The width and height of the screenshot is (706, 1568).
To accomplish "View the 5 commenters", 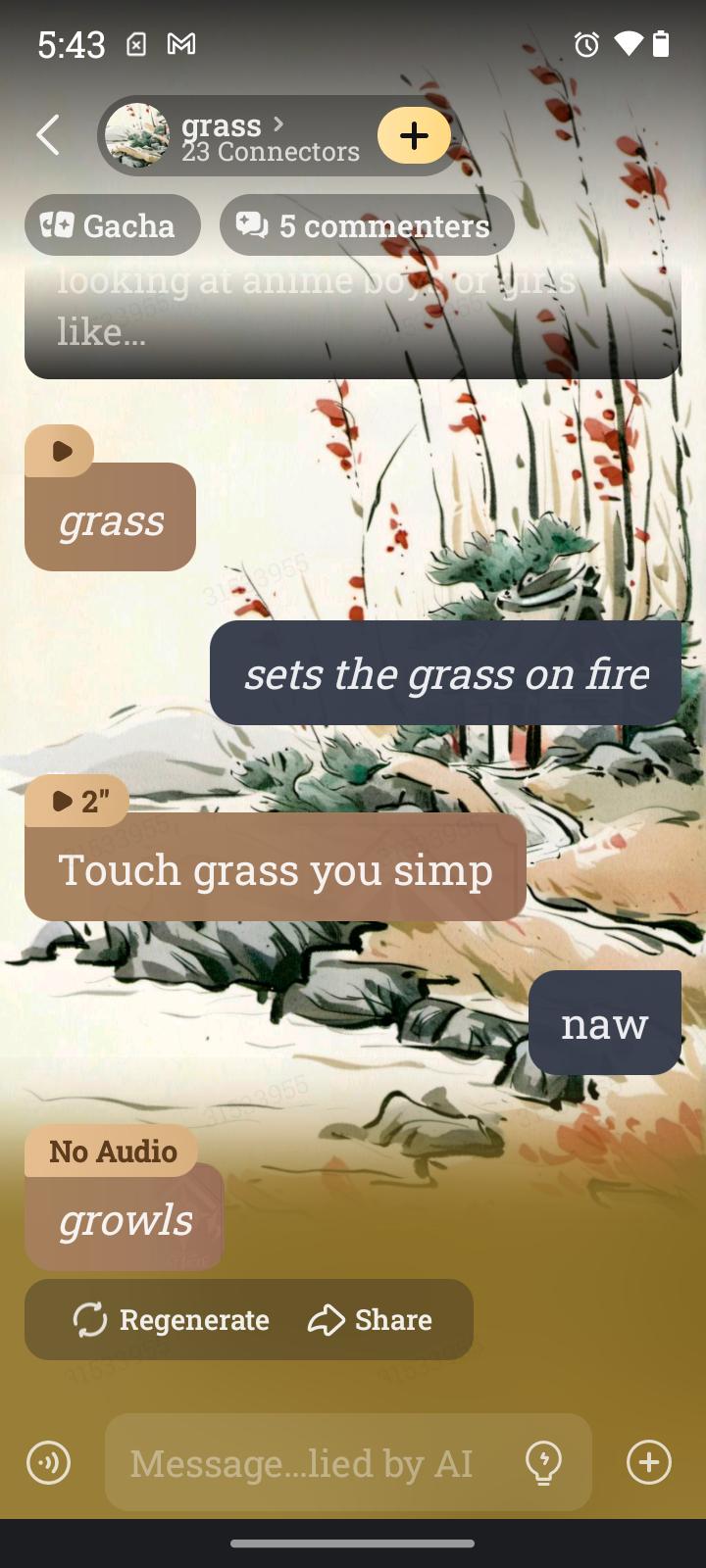I will [x=367, y=225].
